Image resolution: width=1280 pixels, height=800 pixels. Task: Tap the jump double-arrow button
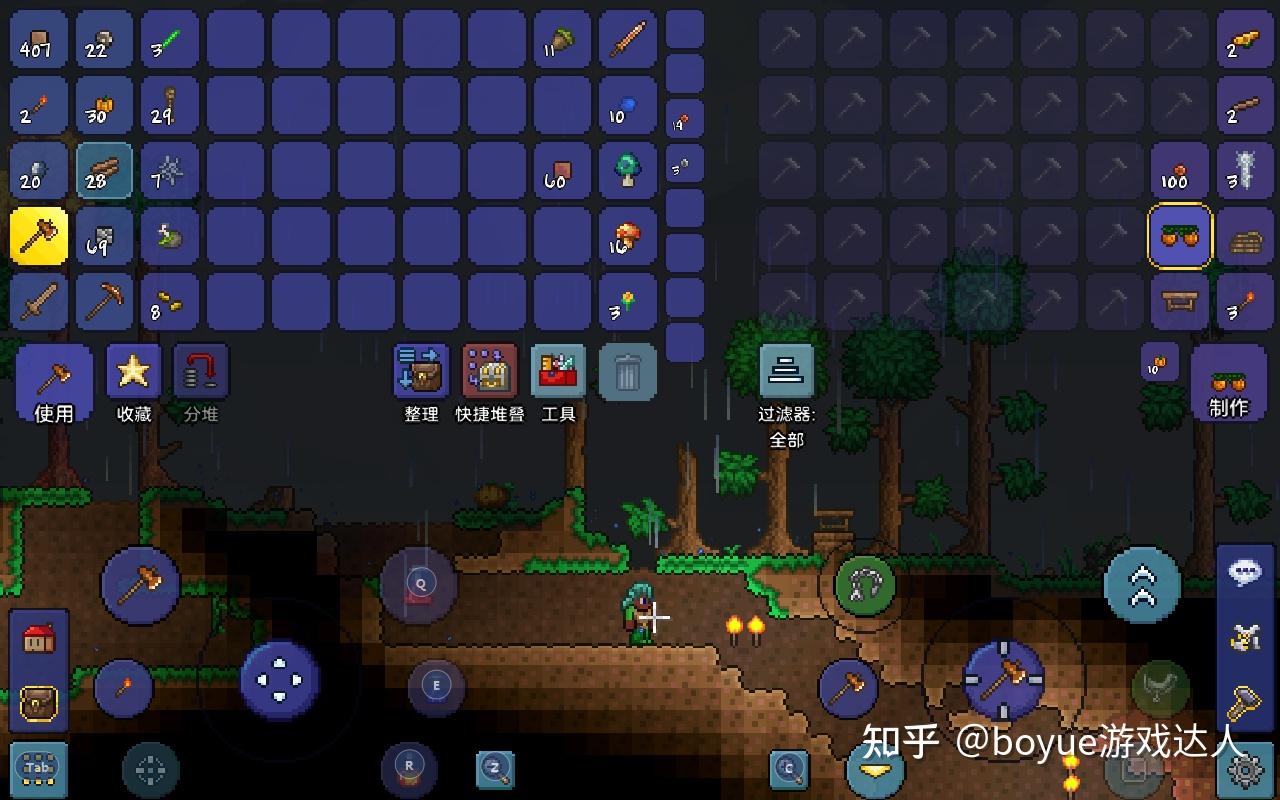(1142, 585)
